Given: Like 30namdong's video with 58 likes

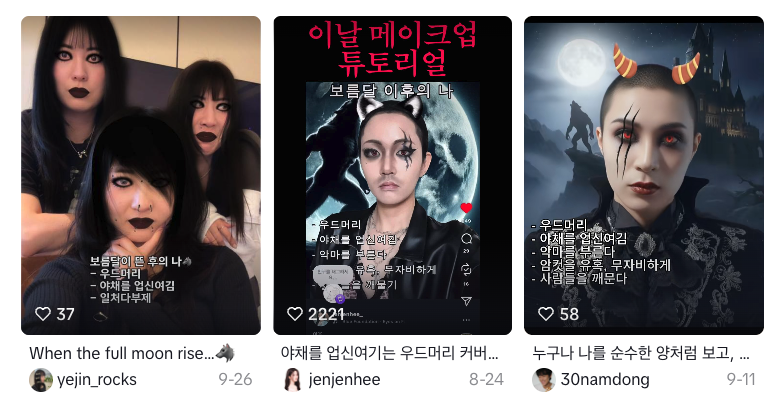Looking at the screenshot, I should [545, 314].
